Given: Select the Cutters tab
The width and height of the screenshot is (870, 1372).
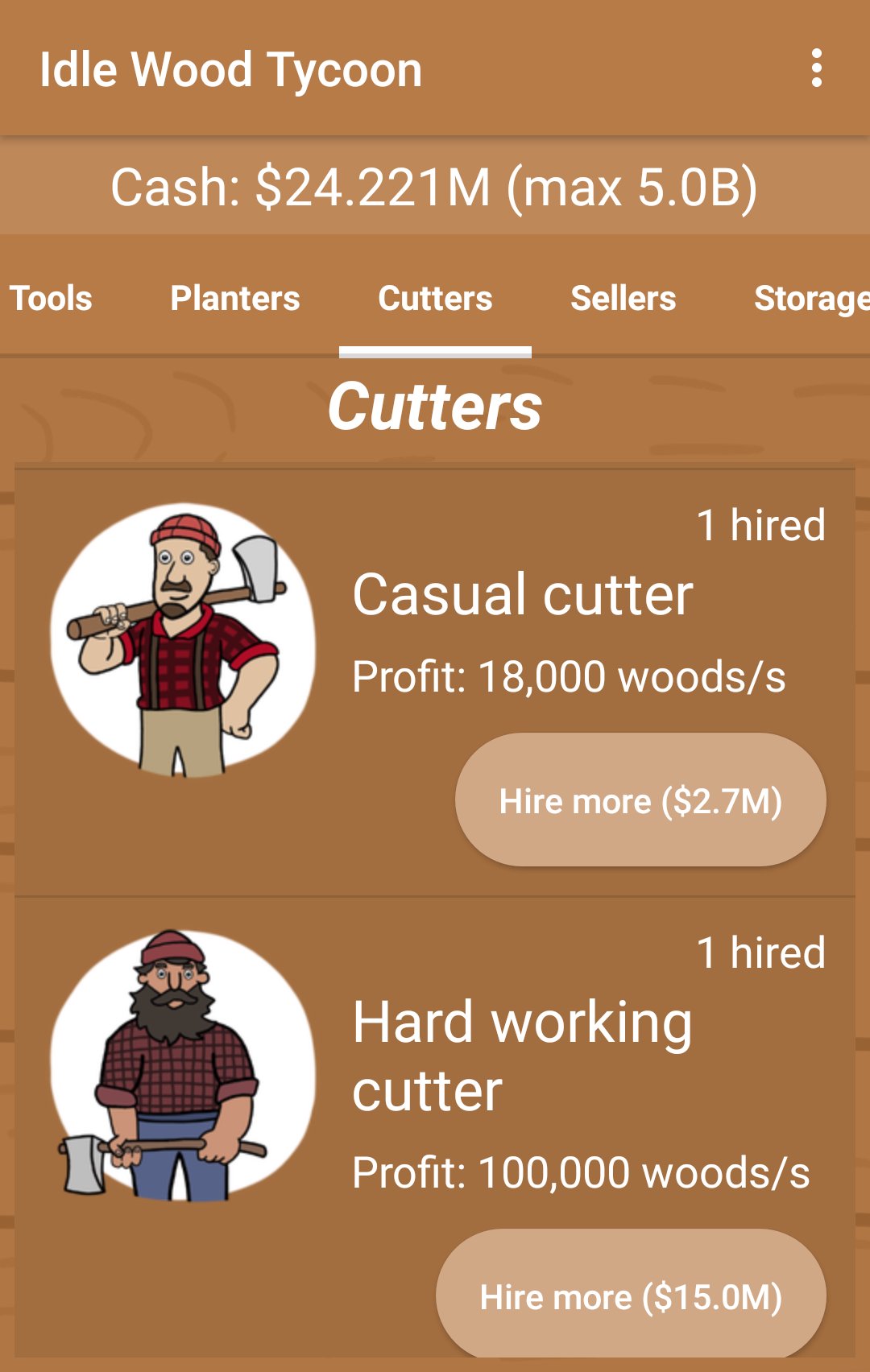Looking at the screenshot, I should [435, 299].
